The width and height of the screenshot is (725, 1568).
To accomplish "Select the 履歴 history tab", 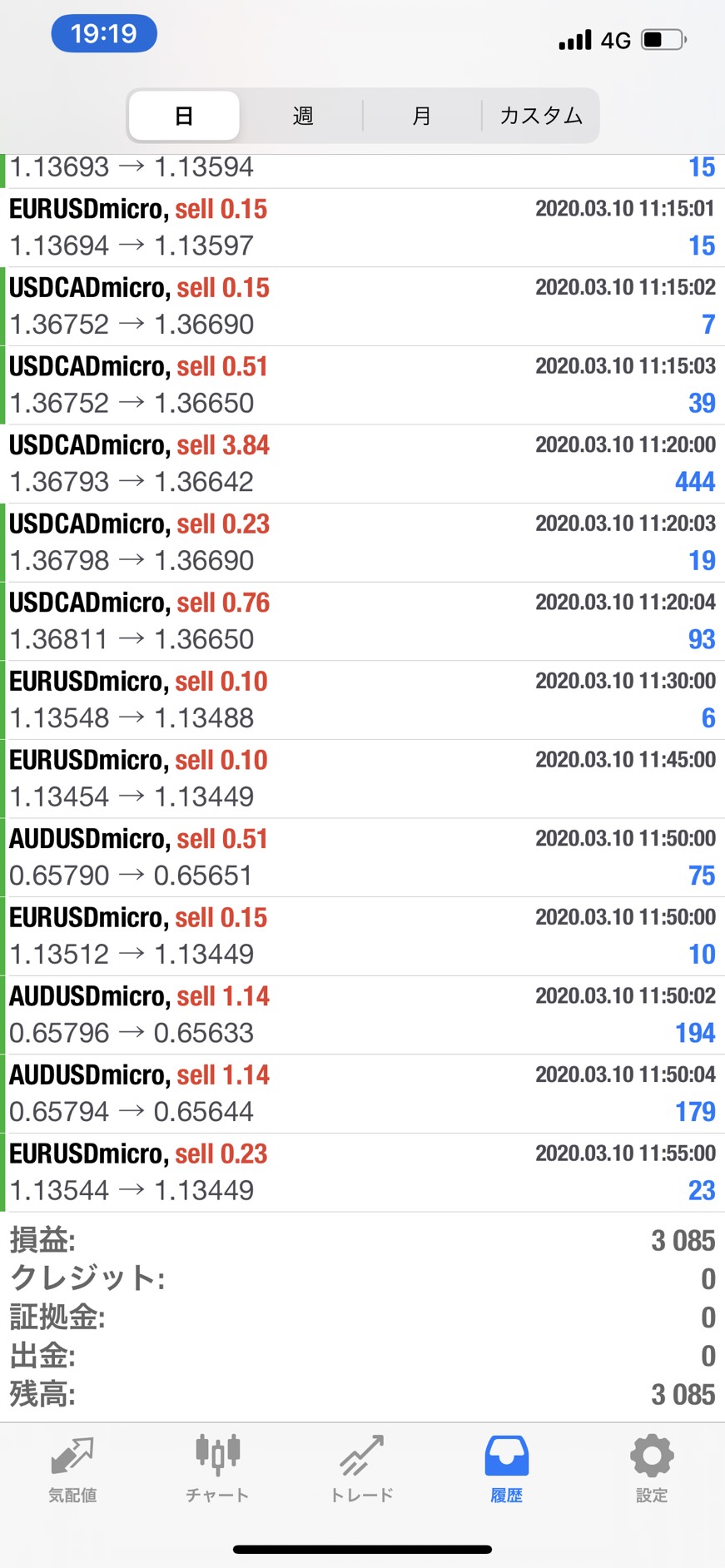I will (x=507, y=1470).
